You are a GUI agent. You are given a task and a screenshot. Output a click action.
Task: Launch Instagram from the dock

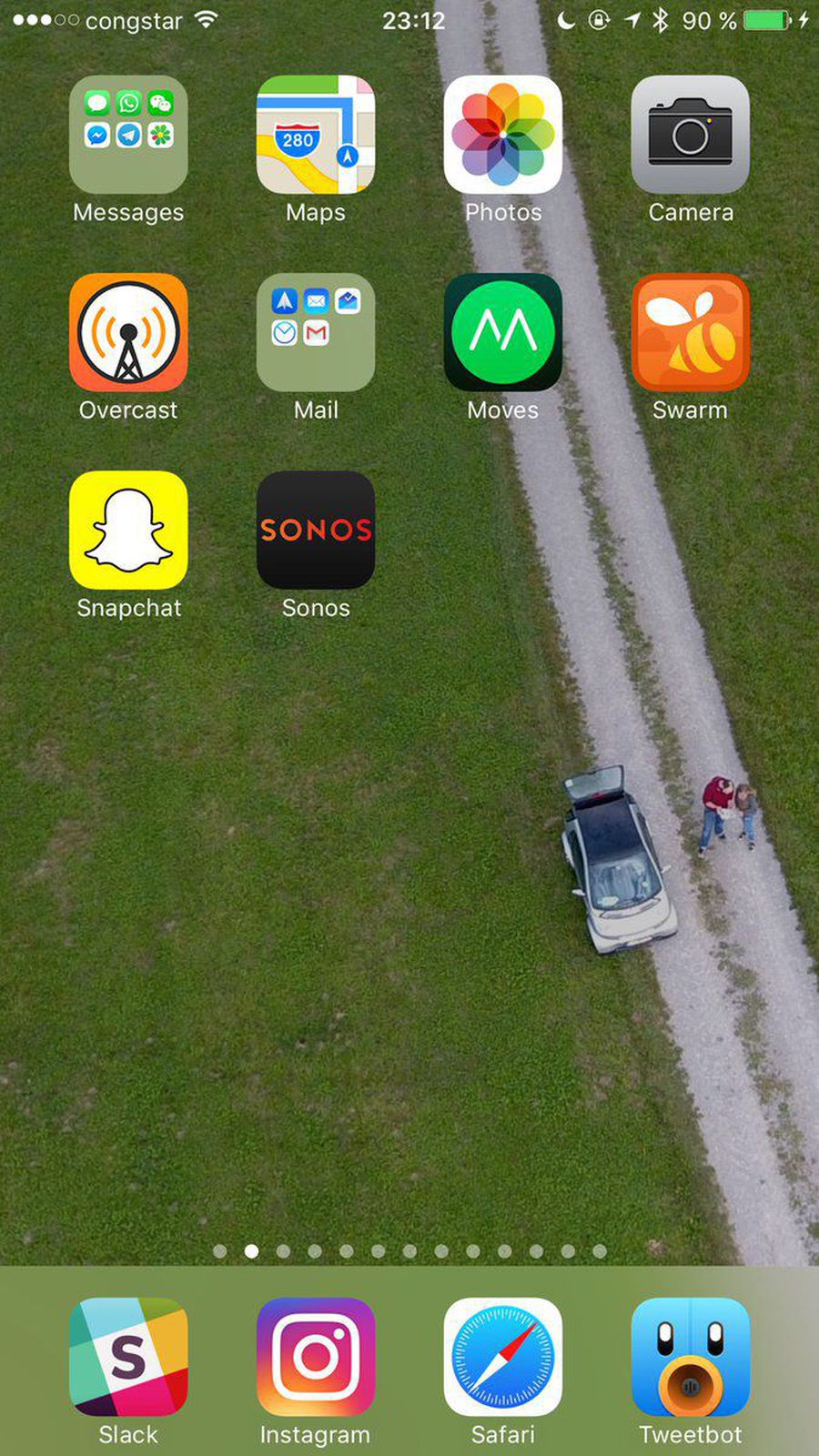316,1356
